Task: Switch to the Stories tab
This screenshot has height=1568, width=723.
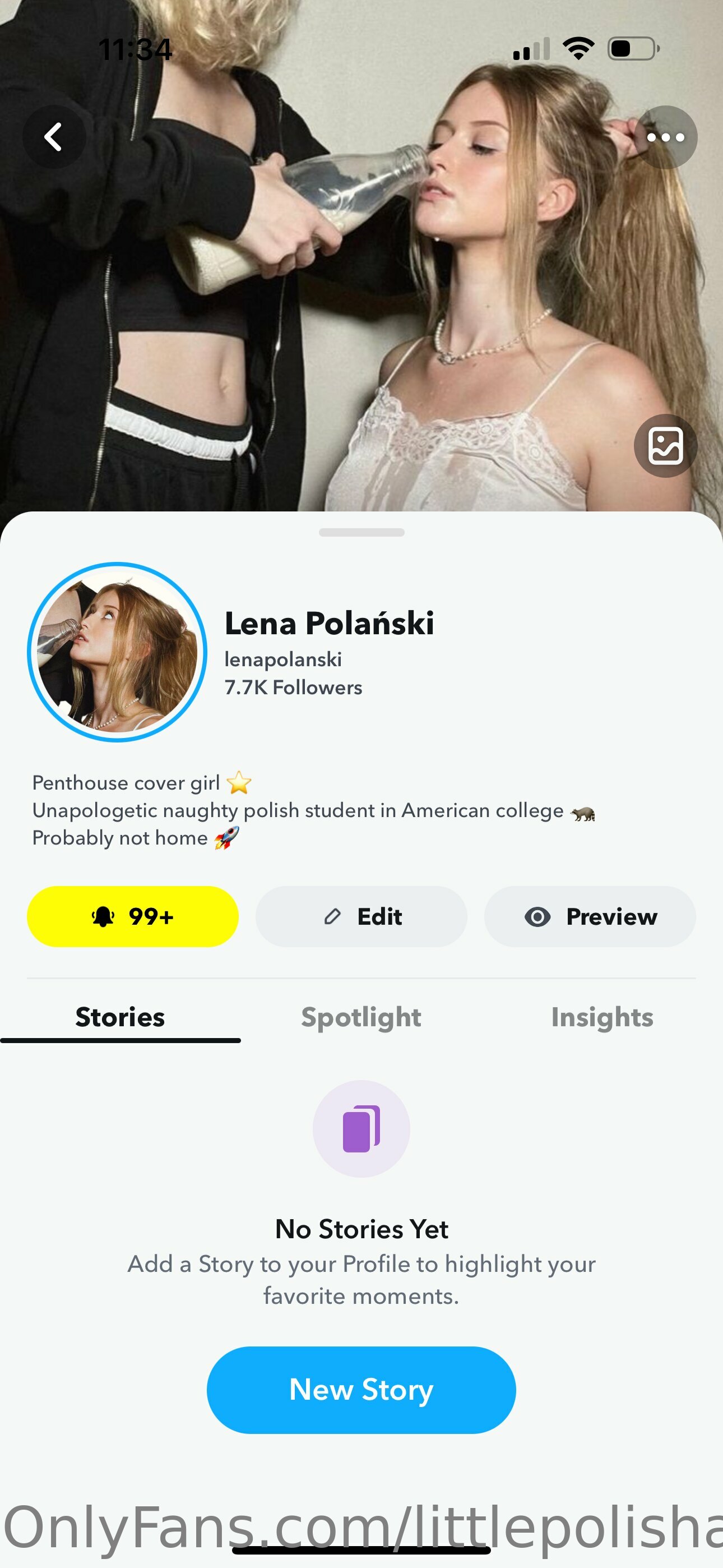Action: [120, 1017]
